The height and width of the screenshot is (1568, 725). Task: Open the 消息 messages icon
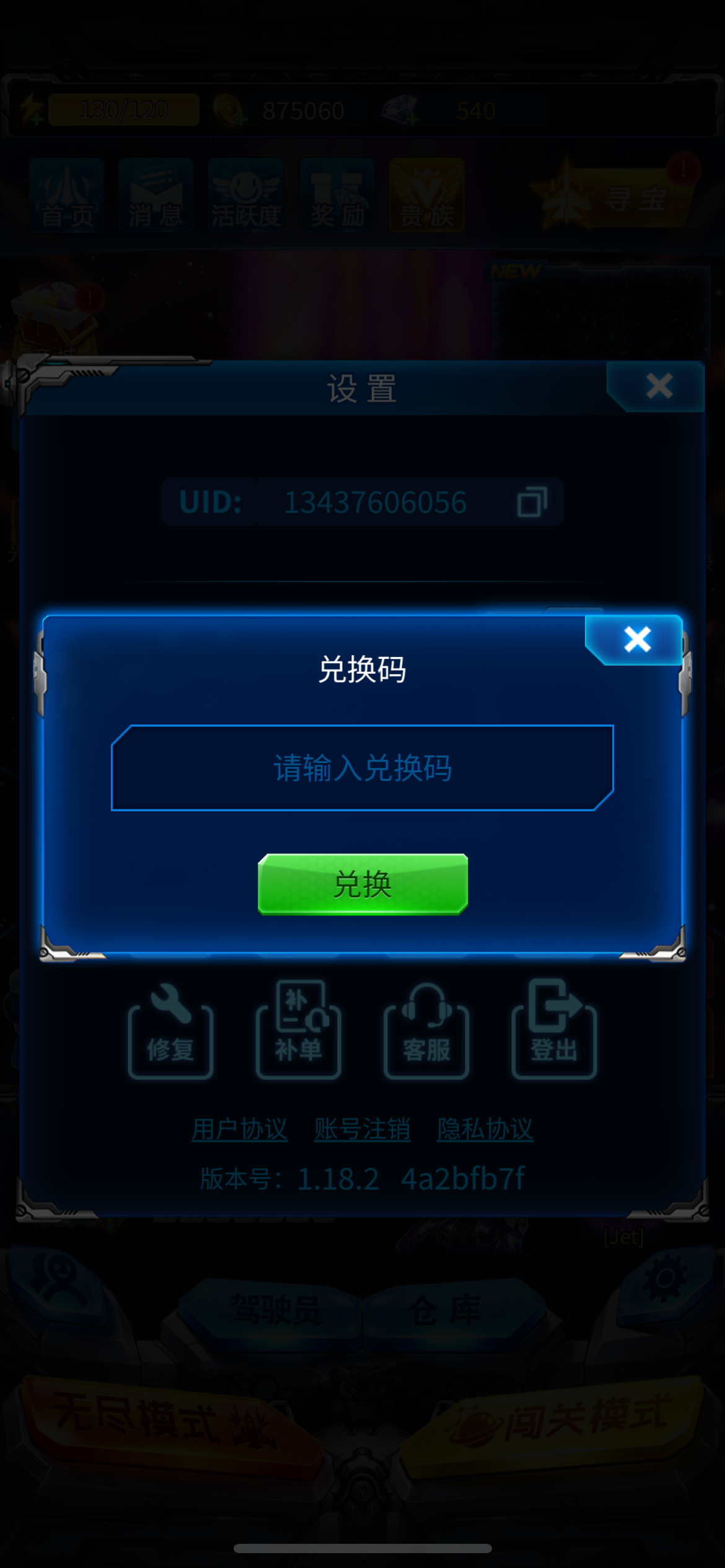156,196
